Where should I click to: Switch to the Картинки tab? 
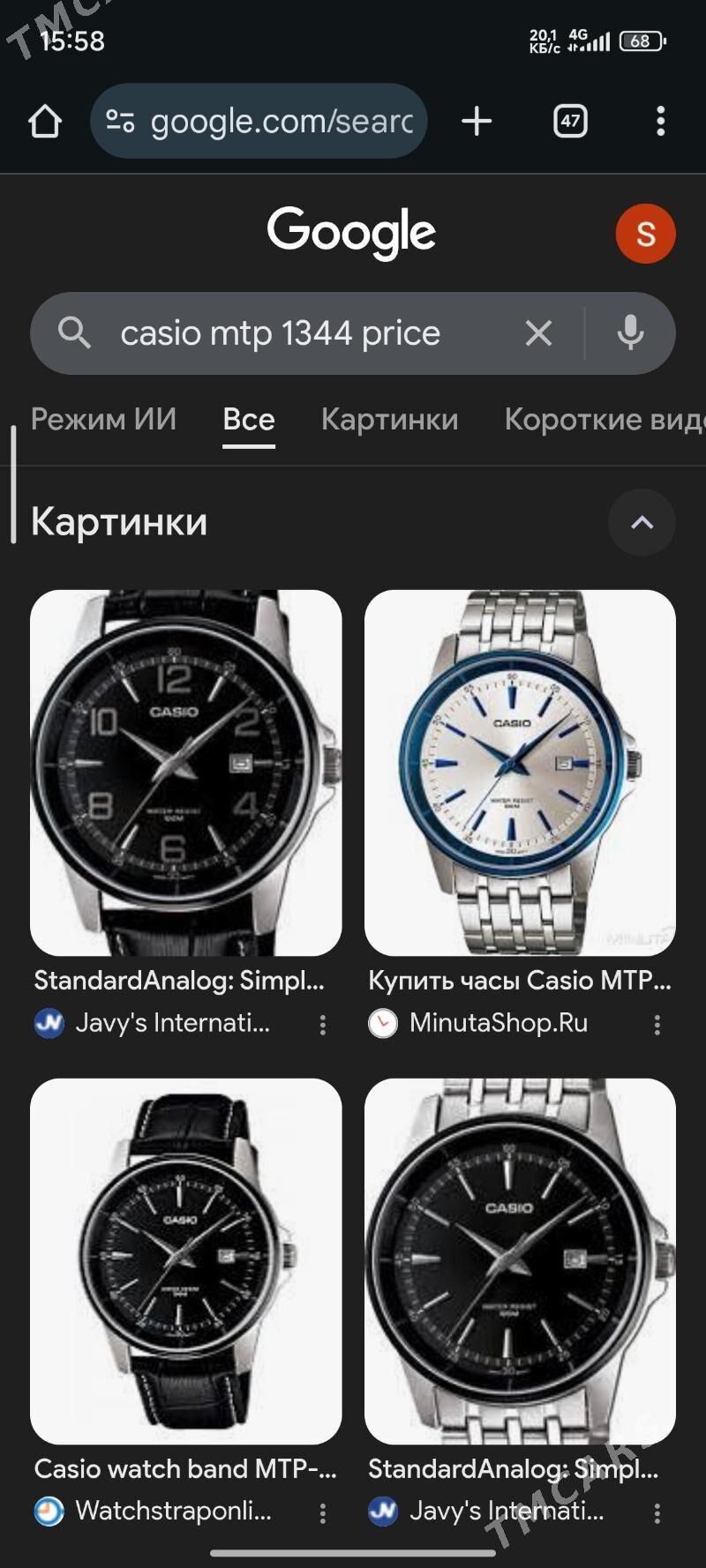click(389, 420)
